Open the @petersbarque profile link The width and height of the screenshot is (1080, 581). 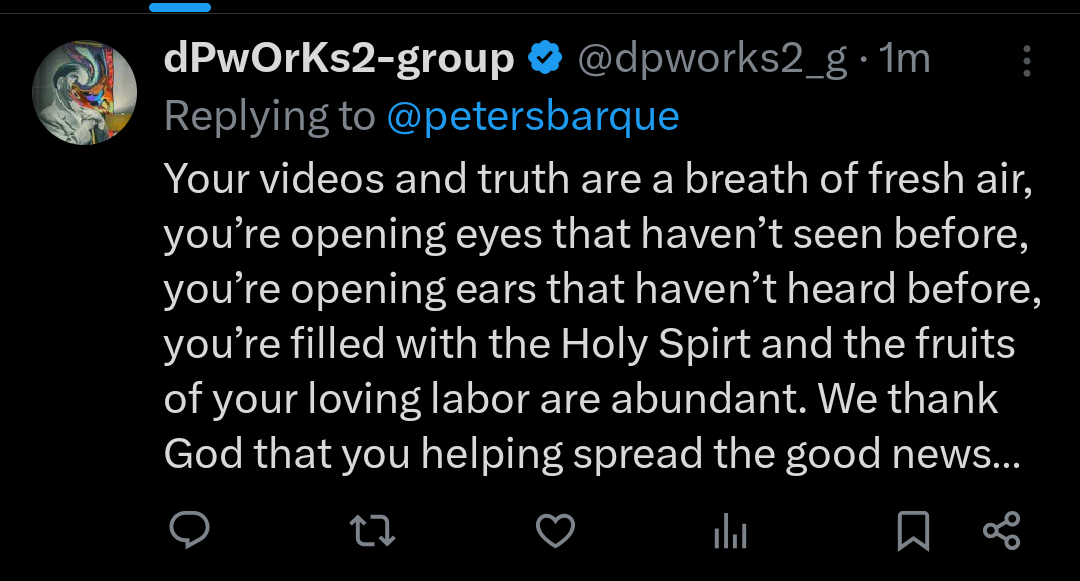tap(532, 117)
